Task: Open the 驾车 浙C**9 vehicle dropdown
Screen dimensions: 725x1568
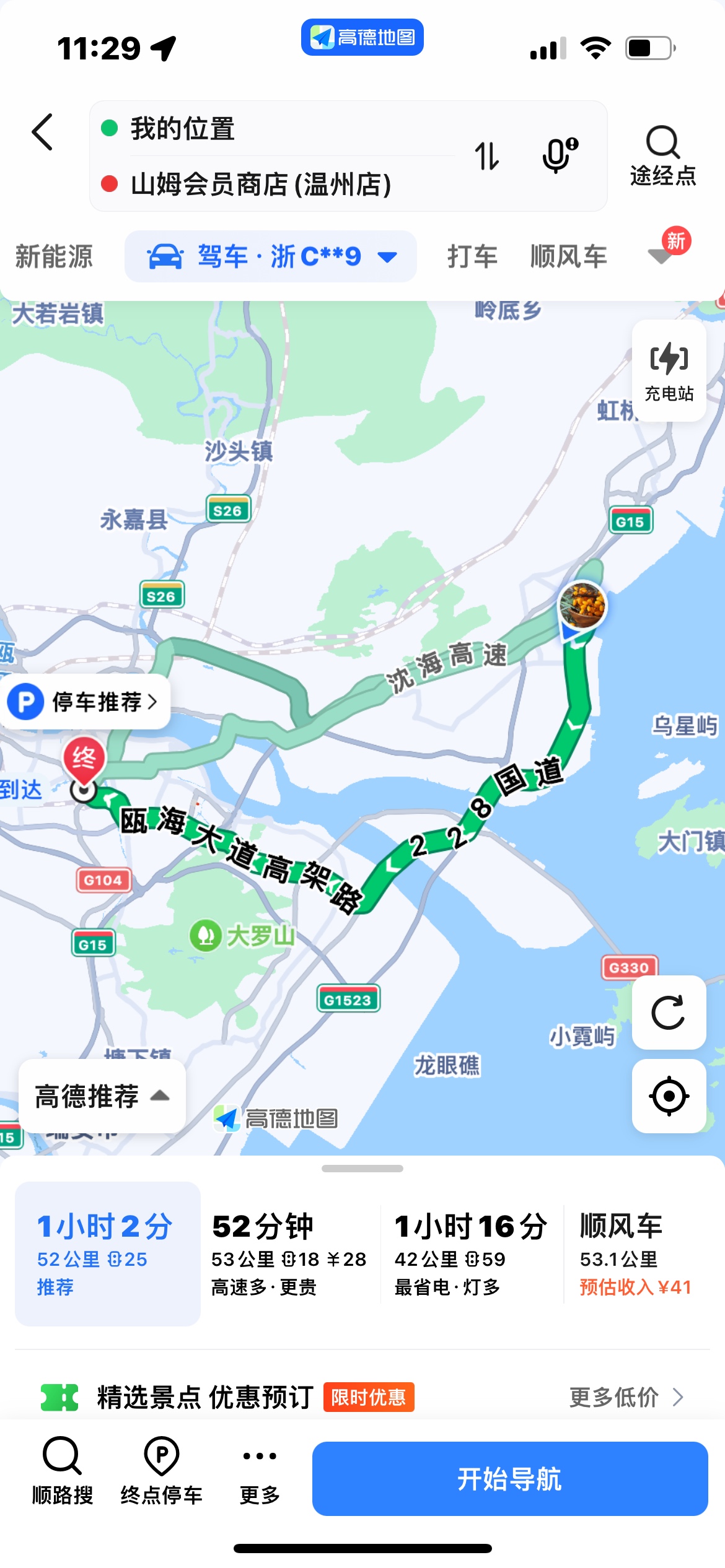Action: tap(271, 256)
